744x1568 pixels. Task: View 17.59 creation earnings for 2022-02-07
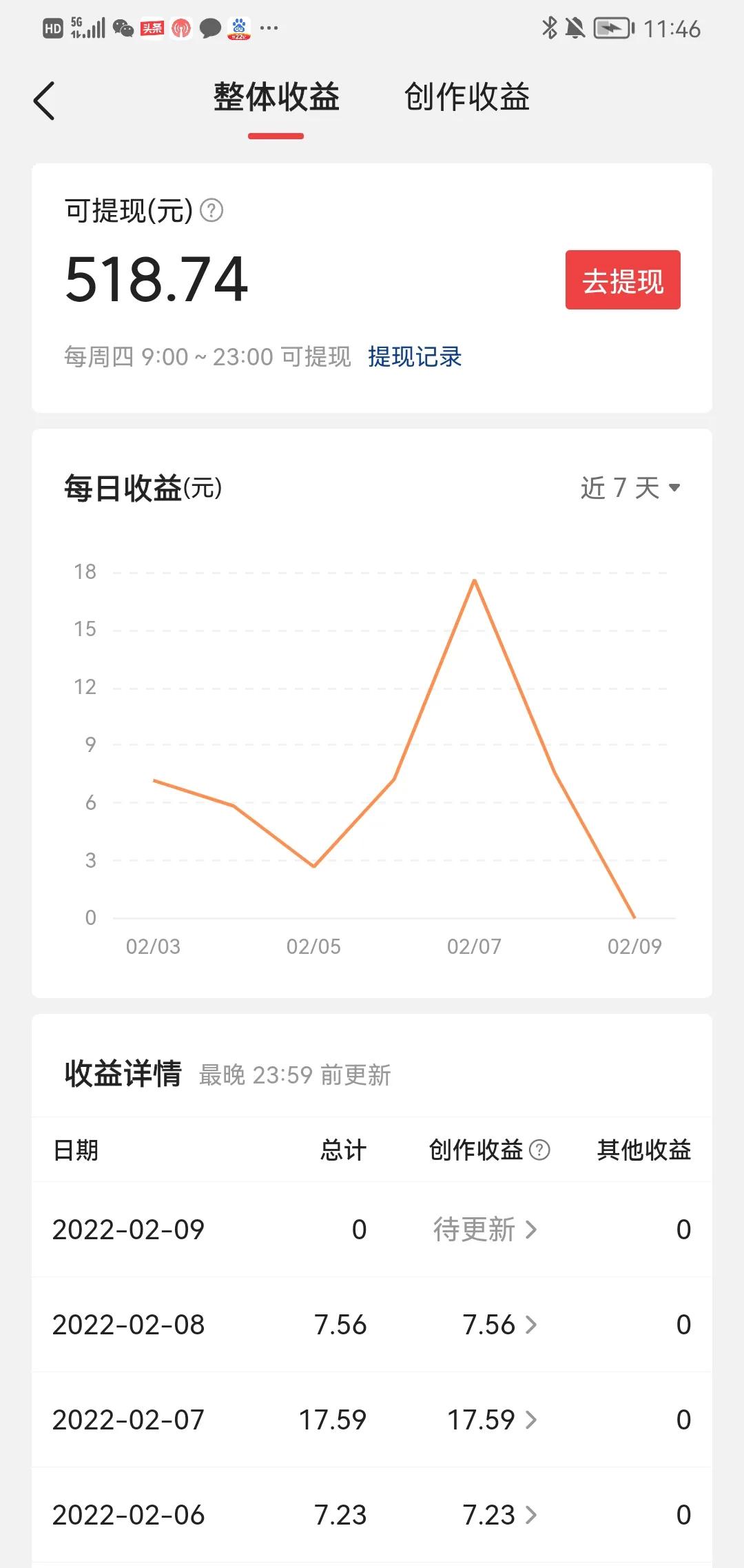click(492, 1419)
